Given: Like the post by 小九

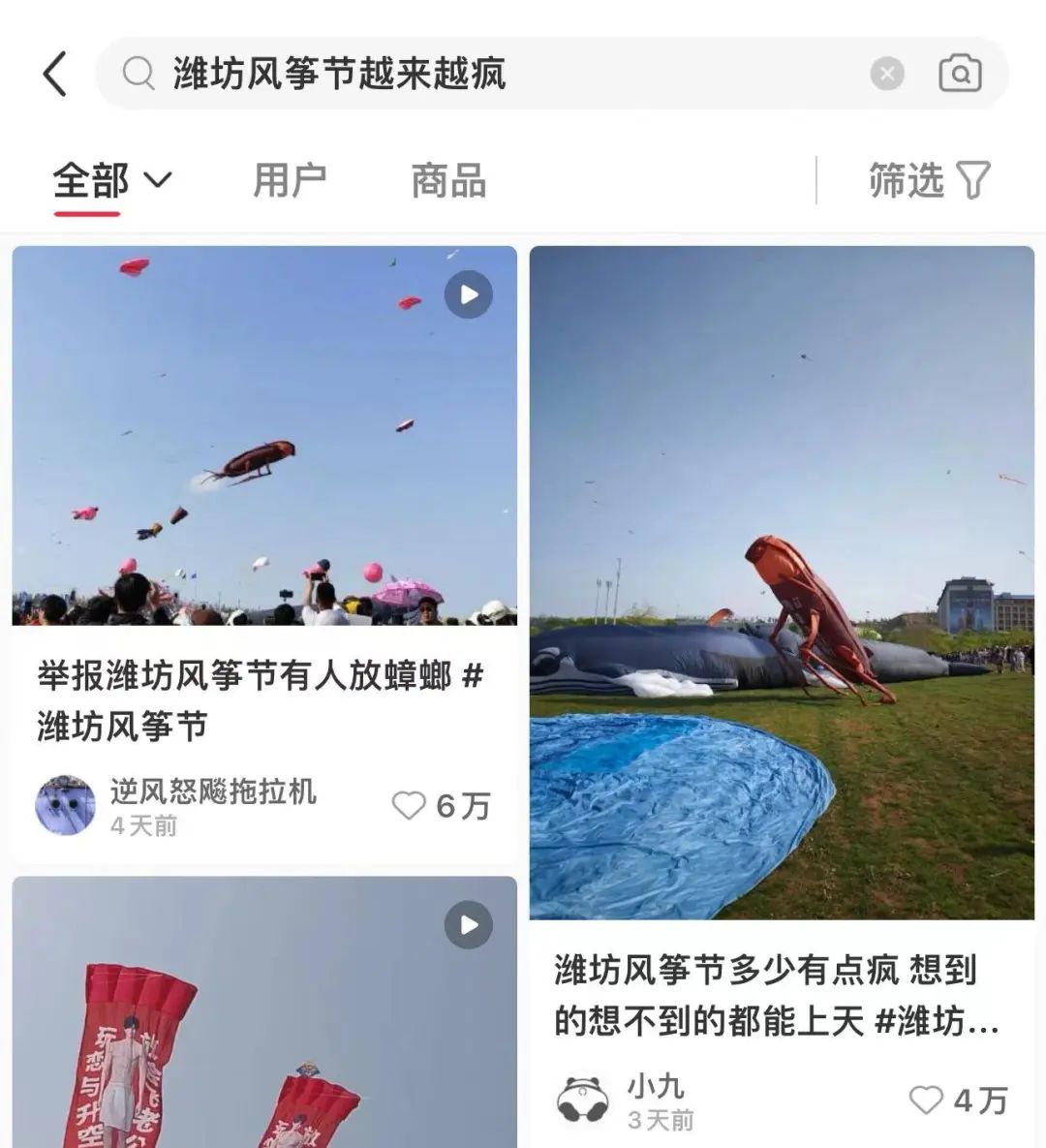Looking at the screenshot, I should 957,1100.
